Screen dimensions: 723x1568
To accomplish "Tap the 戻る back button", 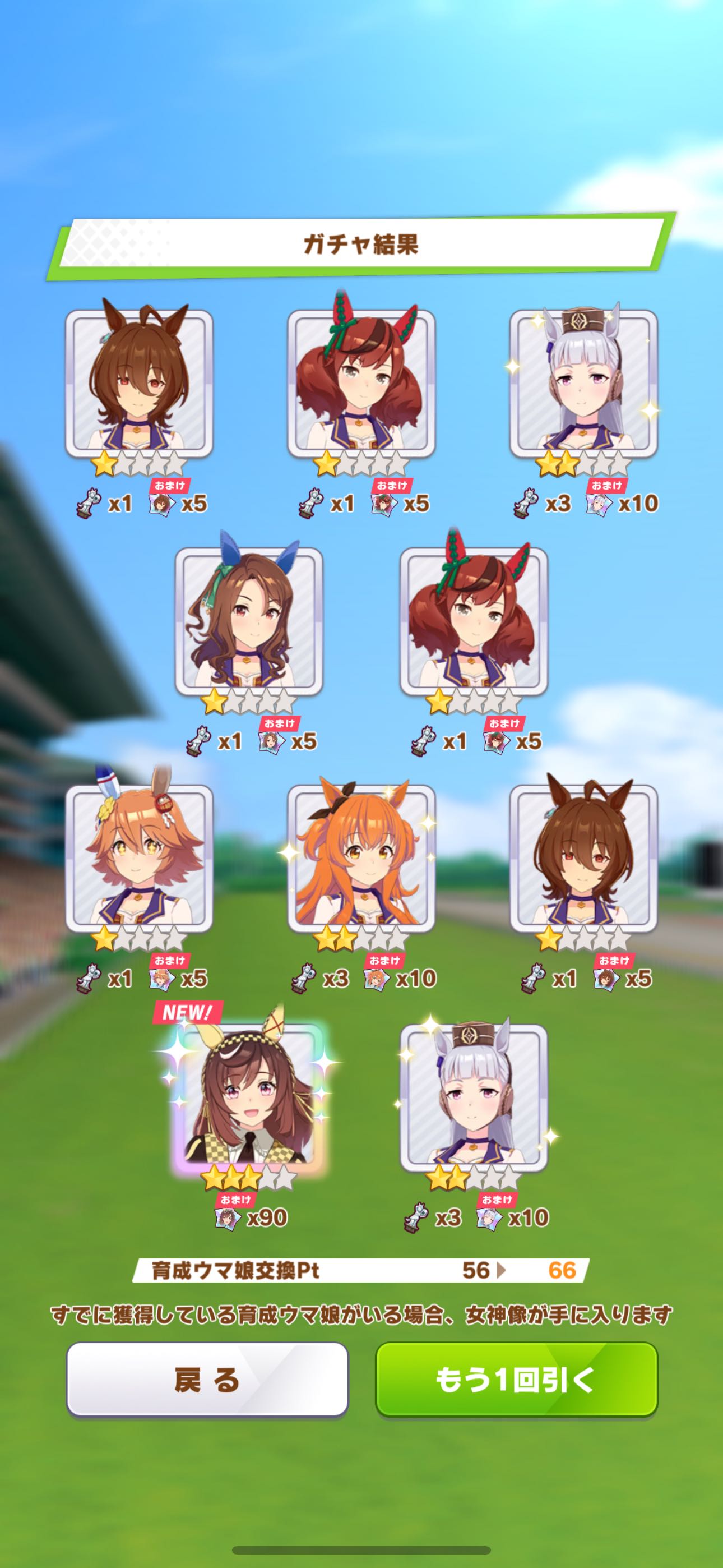I will pos(207,1380).
